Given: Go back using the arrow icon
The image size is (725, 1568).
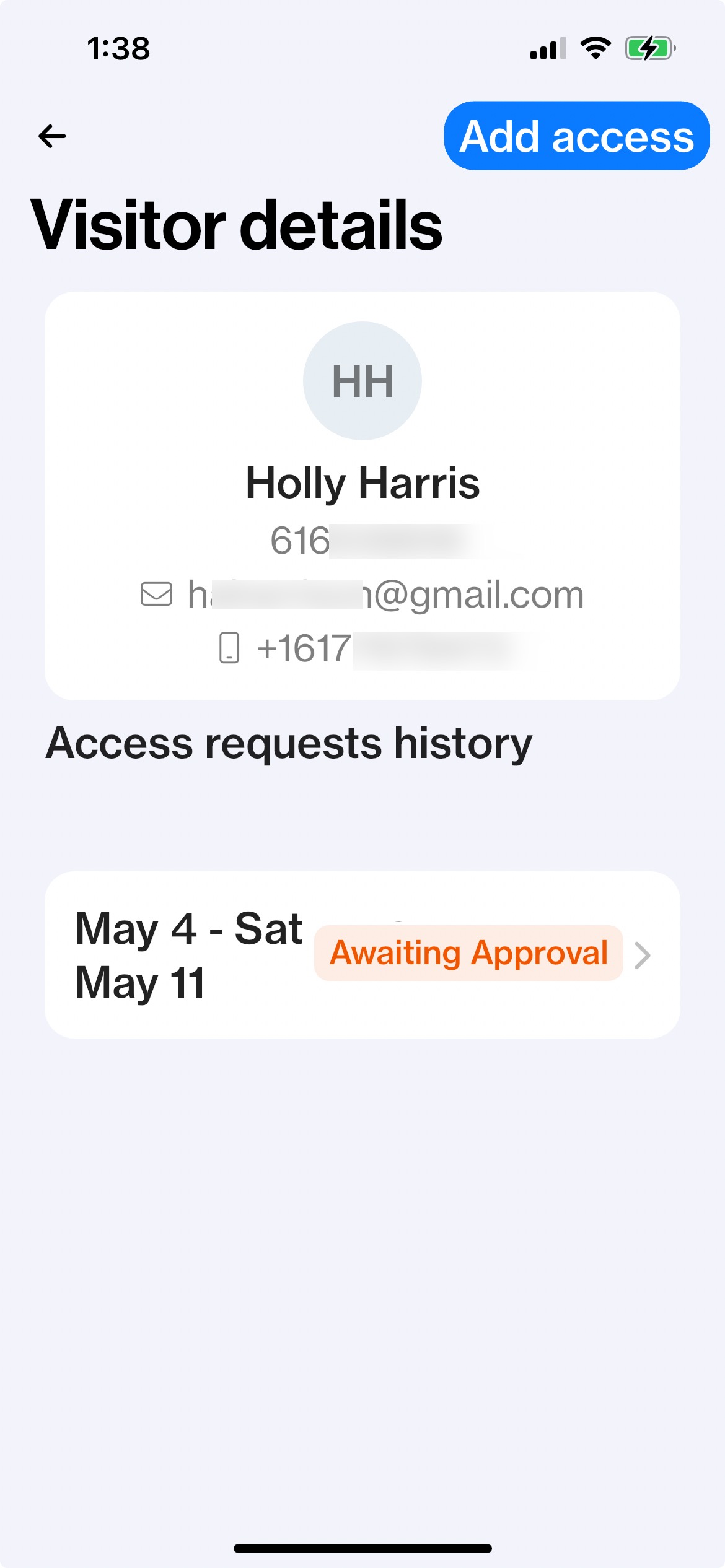Looking at the screenshot, I should (52, 136).
